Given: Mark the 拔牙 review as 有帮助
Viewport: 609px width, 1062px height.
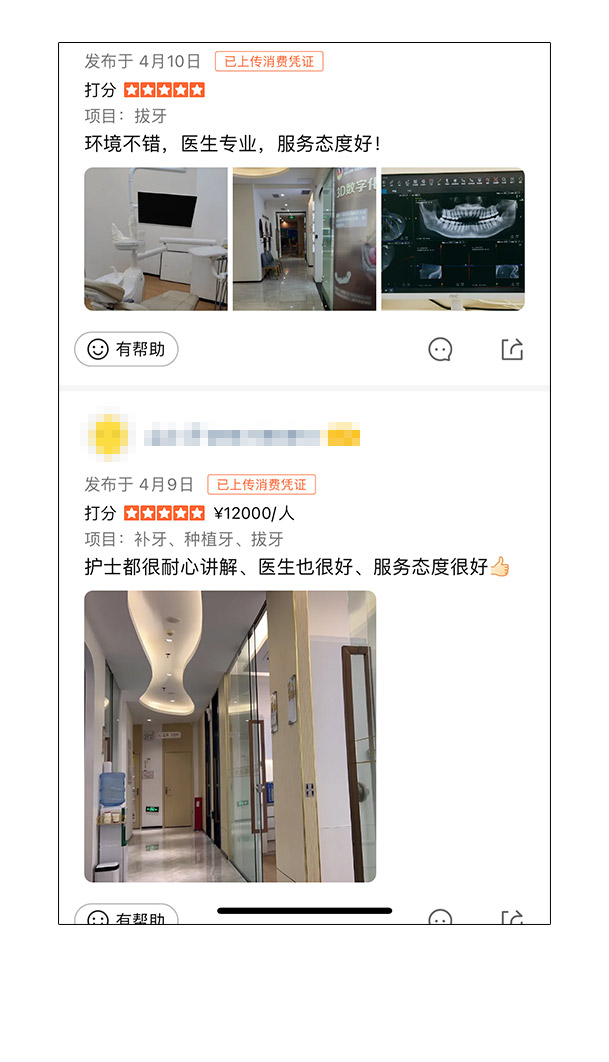Looking at the screenshot, I should pos(126,349).
